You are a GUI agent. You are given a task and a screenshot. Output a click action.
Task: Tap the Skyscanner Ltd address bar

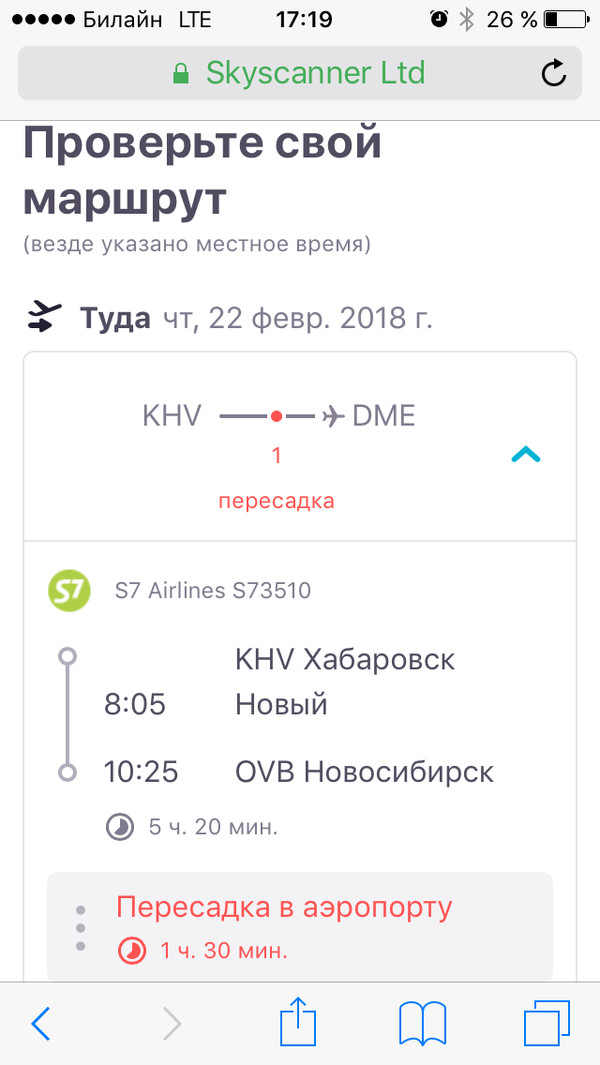[299, 72]
